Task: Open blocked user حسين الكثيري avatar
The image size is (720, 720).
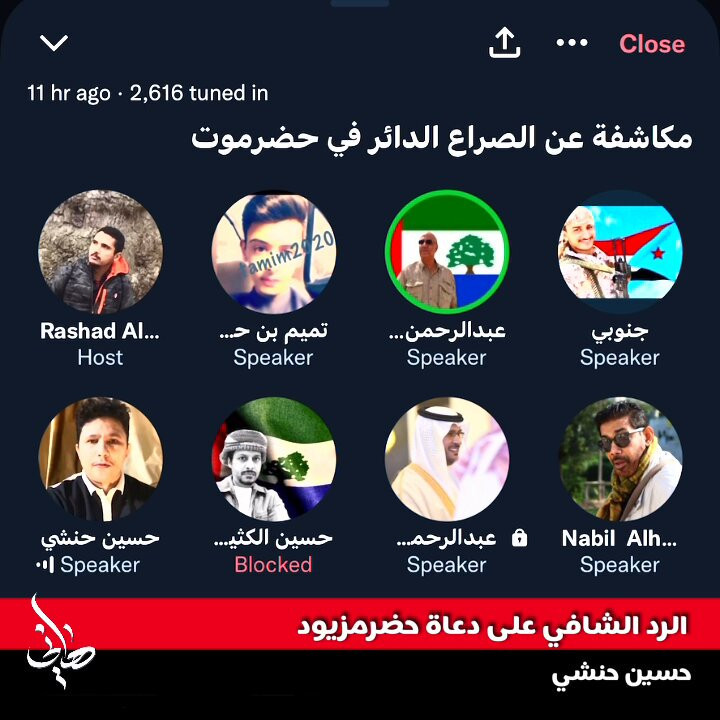Action: (273, 459)
